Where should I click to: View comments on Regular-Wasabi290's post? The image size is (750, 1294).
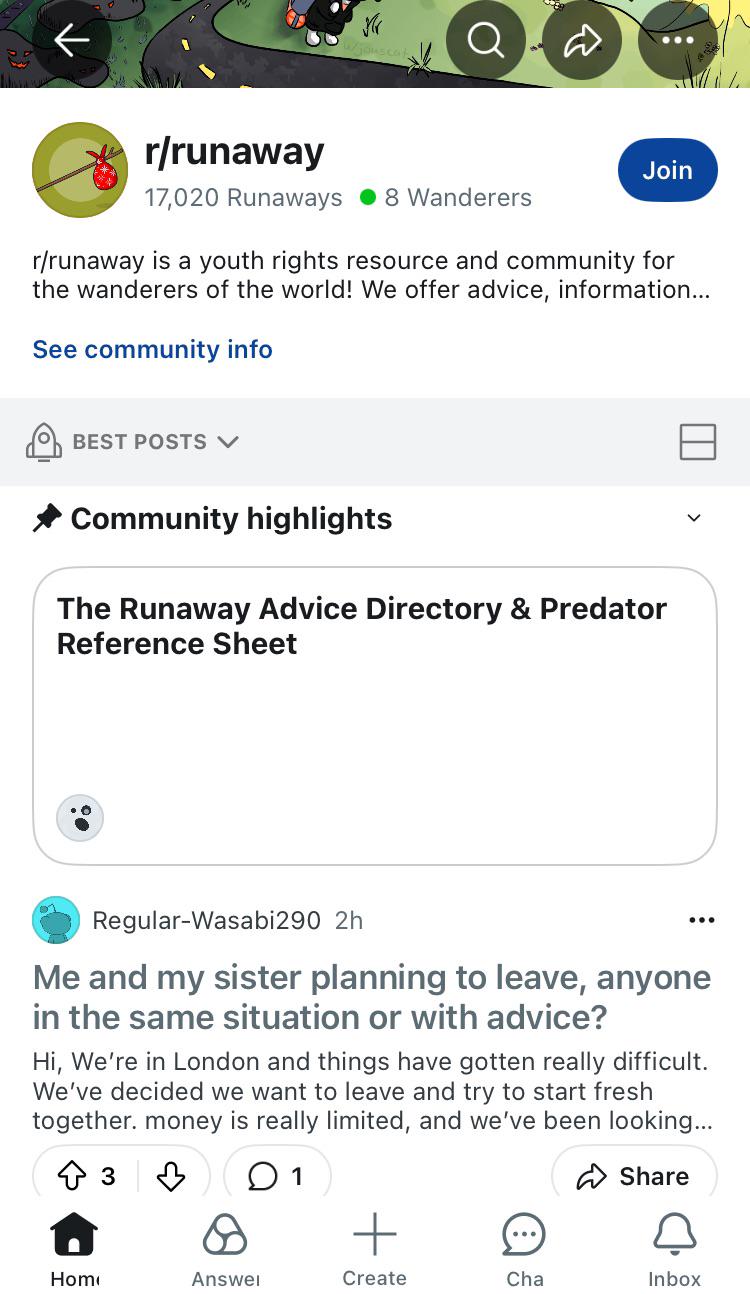tap(277, 1176)
